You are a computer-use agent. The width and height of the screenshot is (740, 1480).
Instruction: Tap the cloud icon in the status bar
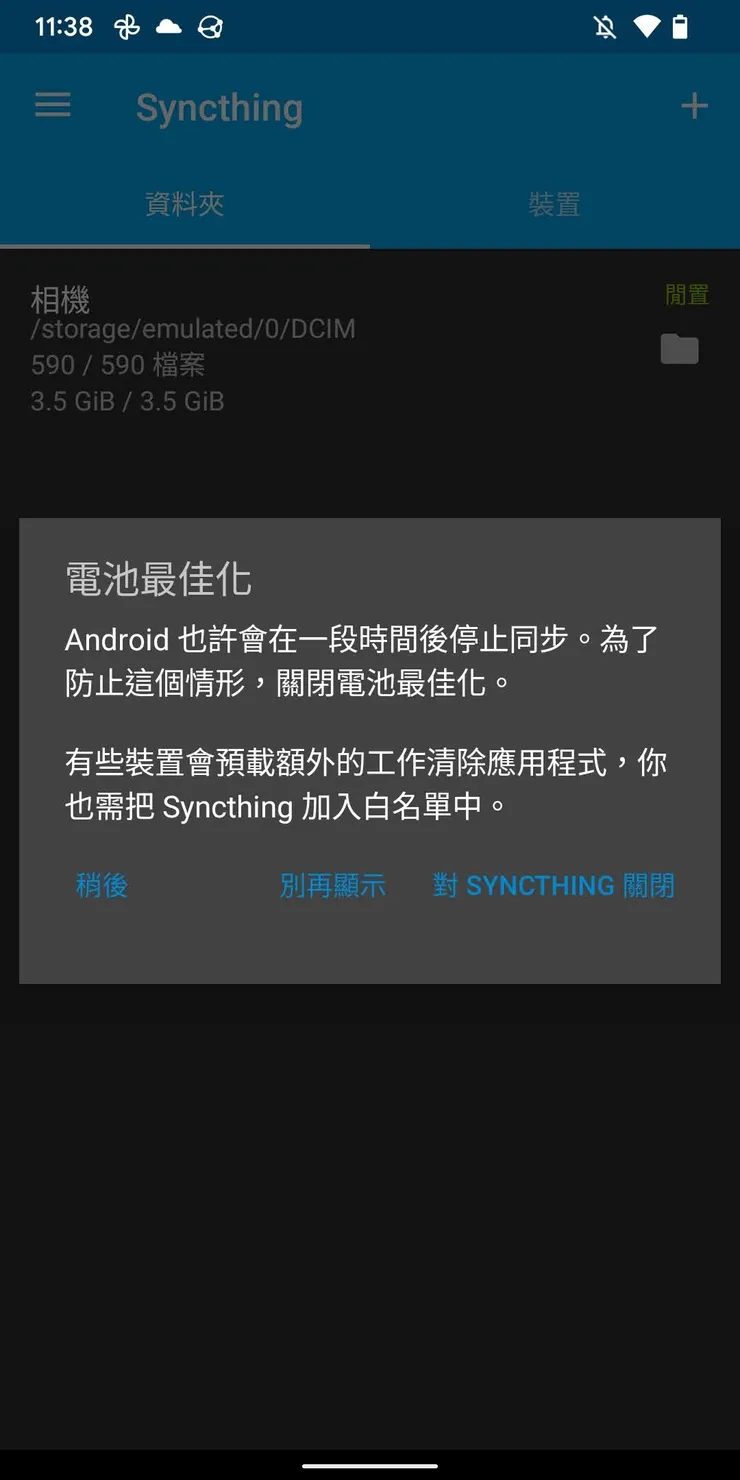[x=168, y=27]
